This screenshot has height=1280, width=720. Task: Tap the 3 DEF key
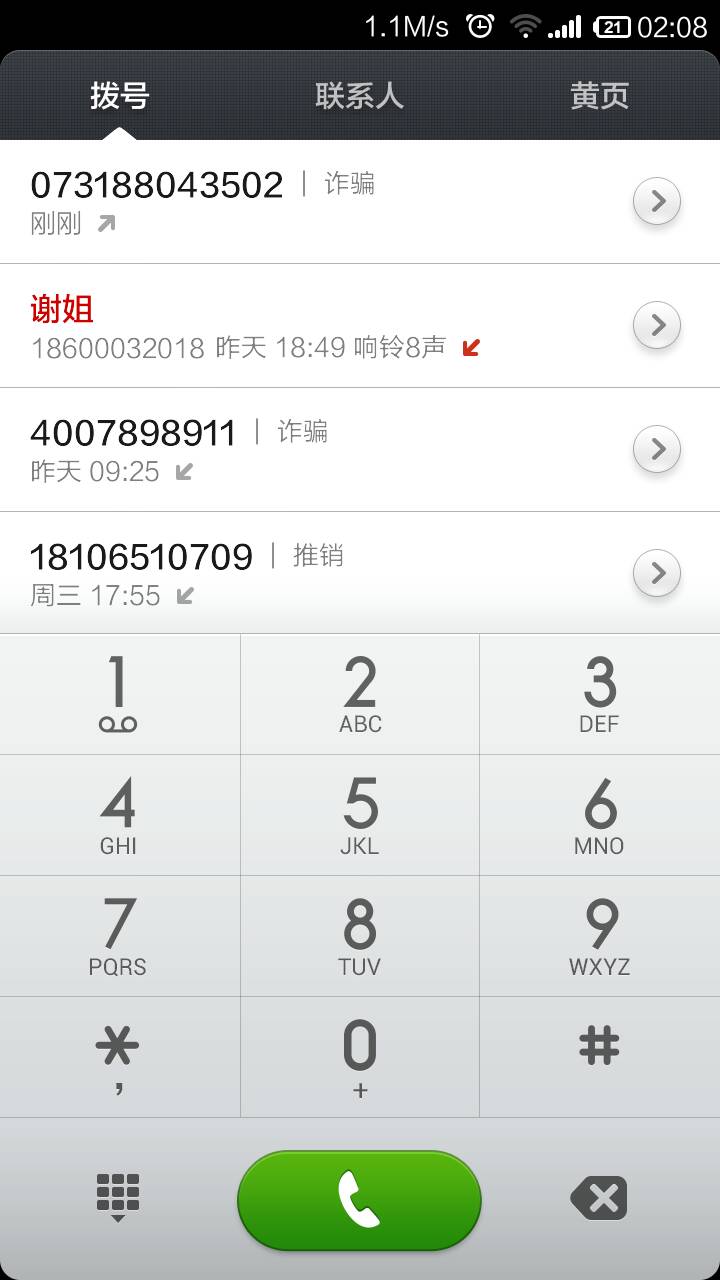[599, 694]
